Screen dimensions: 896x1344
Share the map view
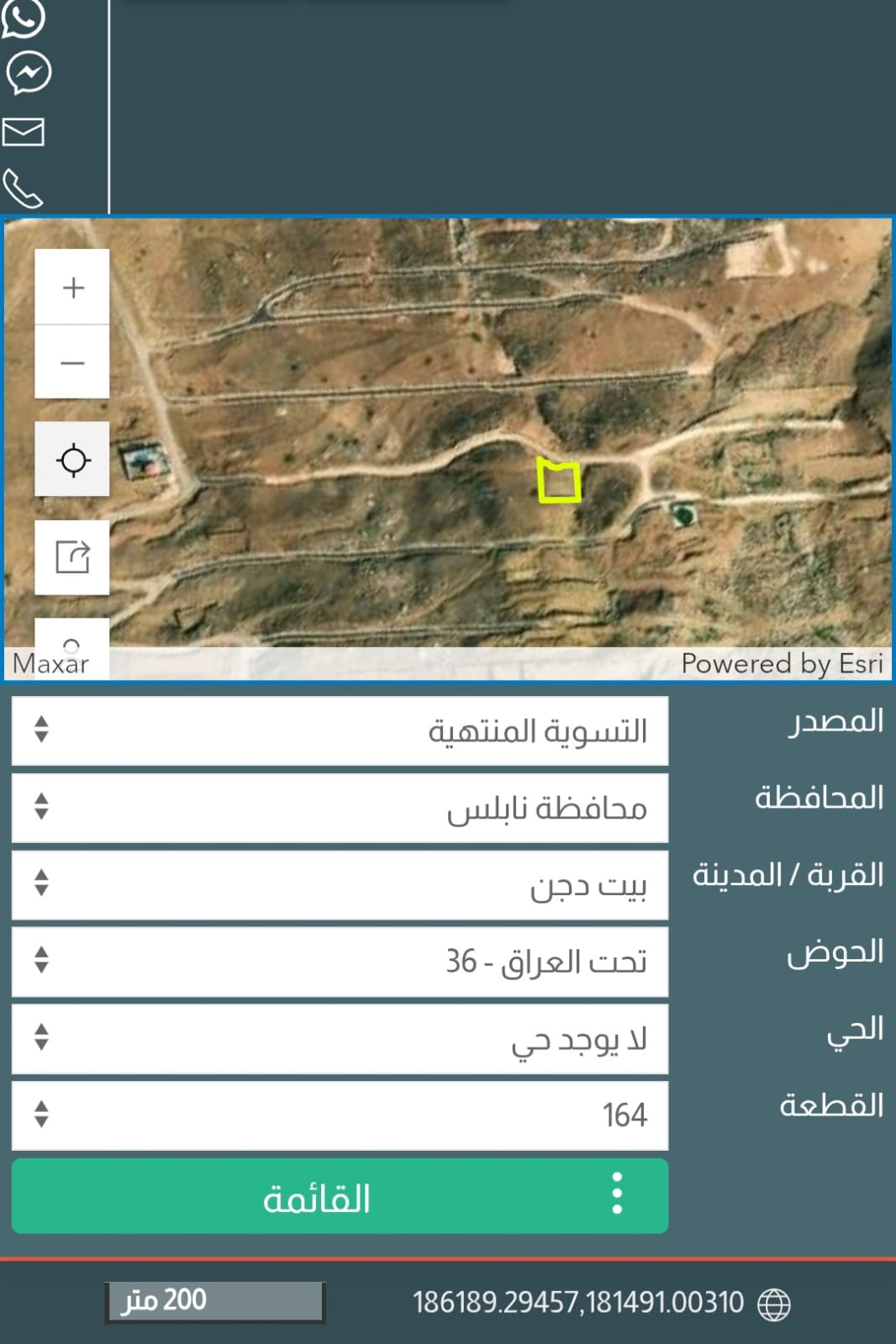(x=72, y=557)
